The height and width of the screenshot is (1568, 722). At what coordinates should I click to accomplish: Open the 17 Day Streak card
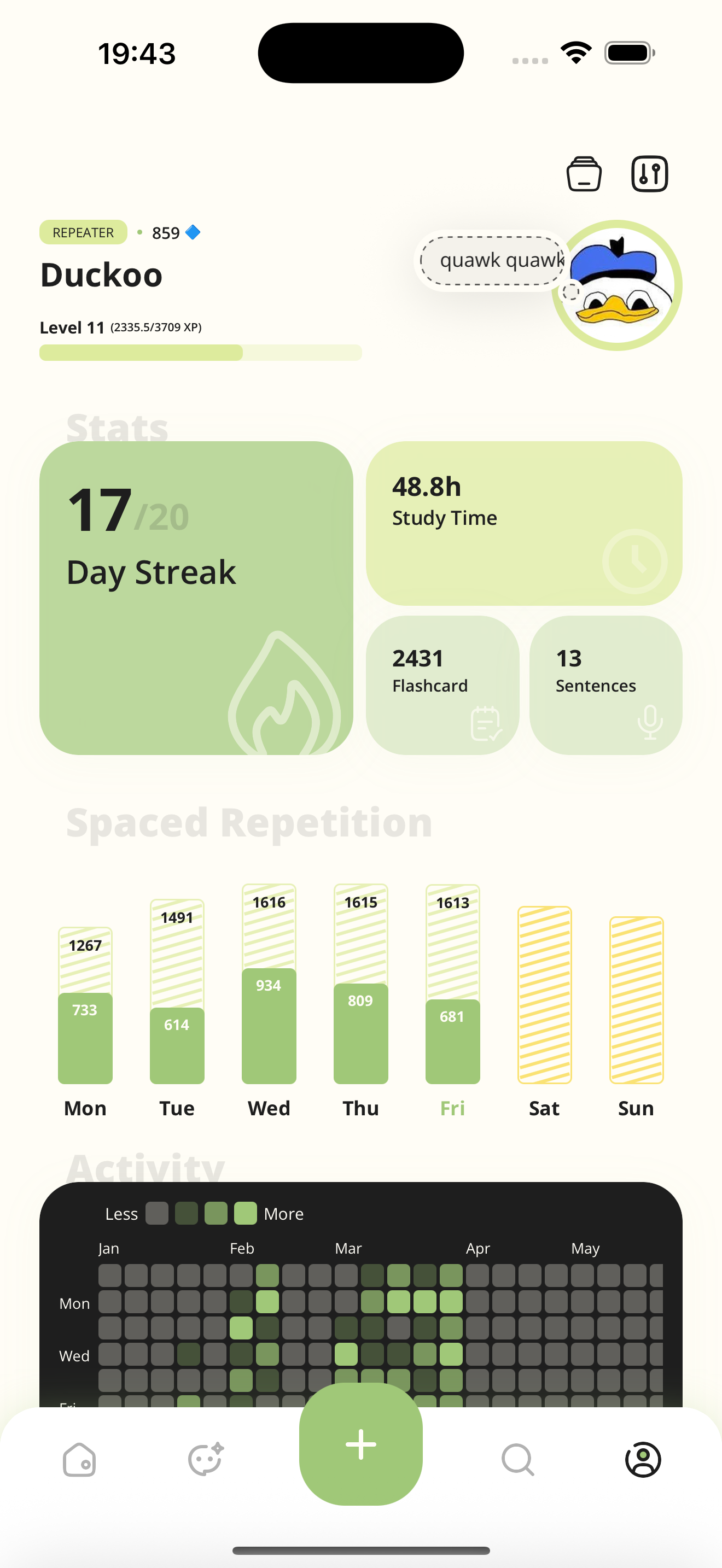pyautogui.click(x=196, y=598)
